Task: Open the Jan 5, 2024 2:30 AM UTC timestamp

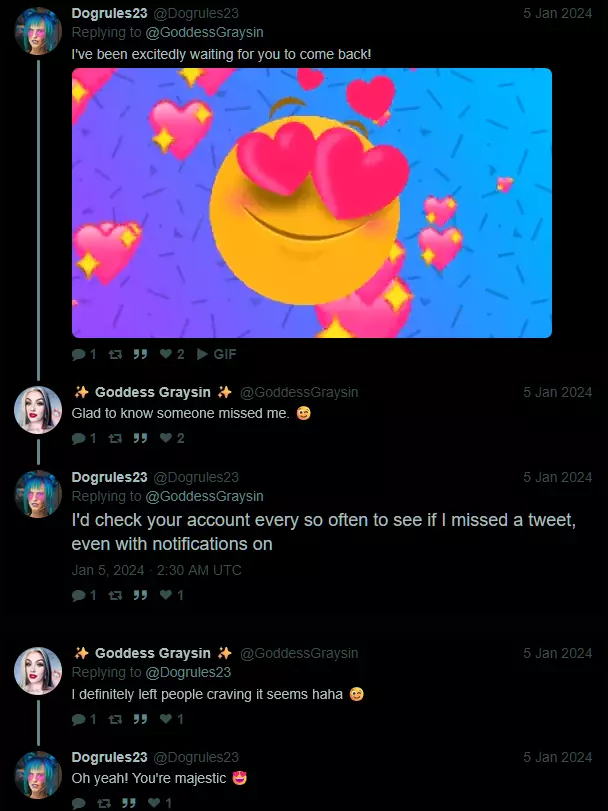Action: click(156, 570)
